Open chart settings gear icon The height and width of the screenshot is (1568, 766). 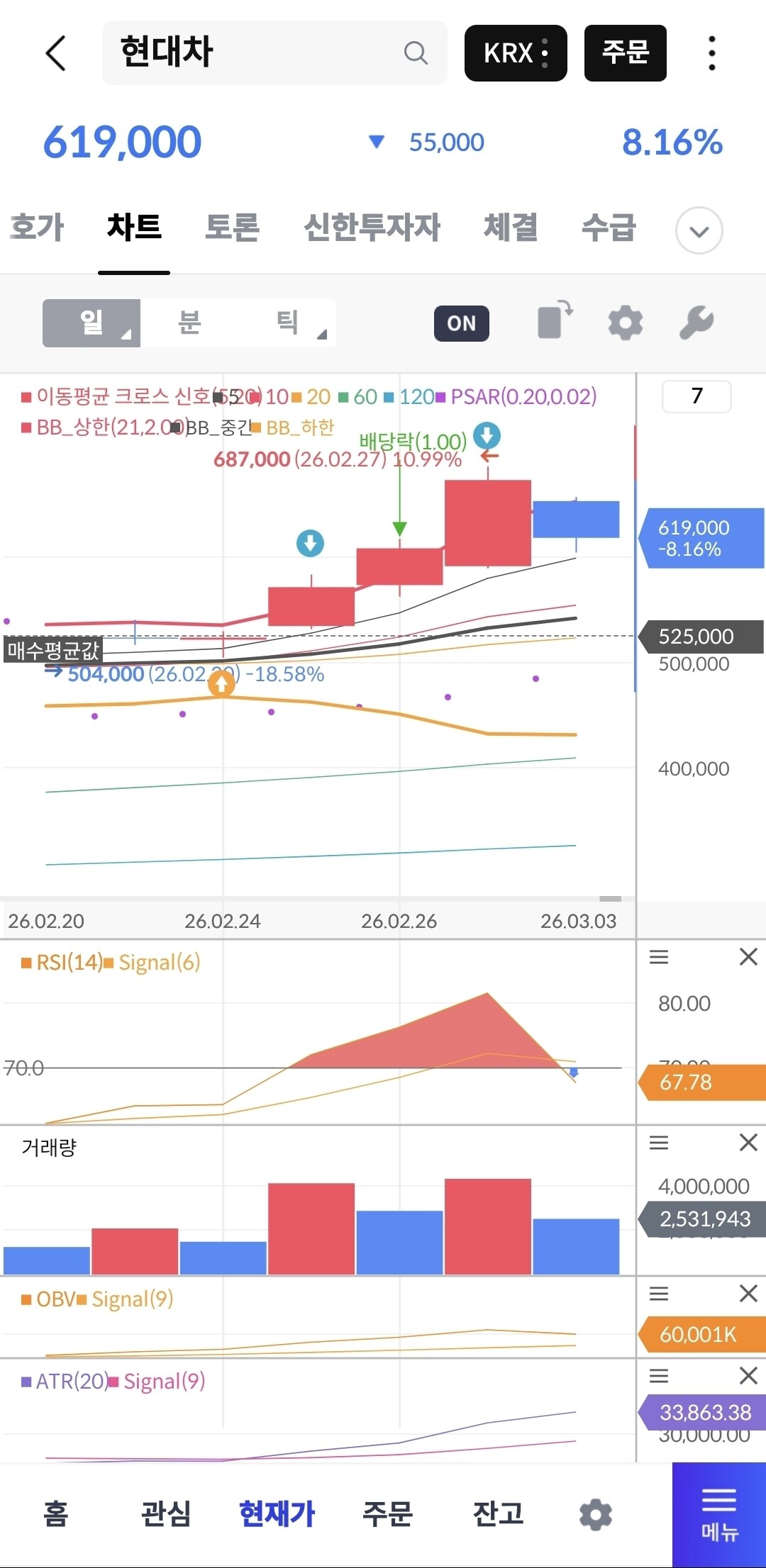coord(626,323)
